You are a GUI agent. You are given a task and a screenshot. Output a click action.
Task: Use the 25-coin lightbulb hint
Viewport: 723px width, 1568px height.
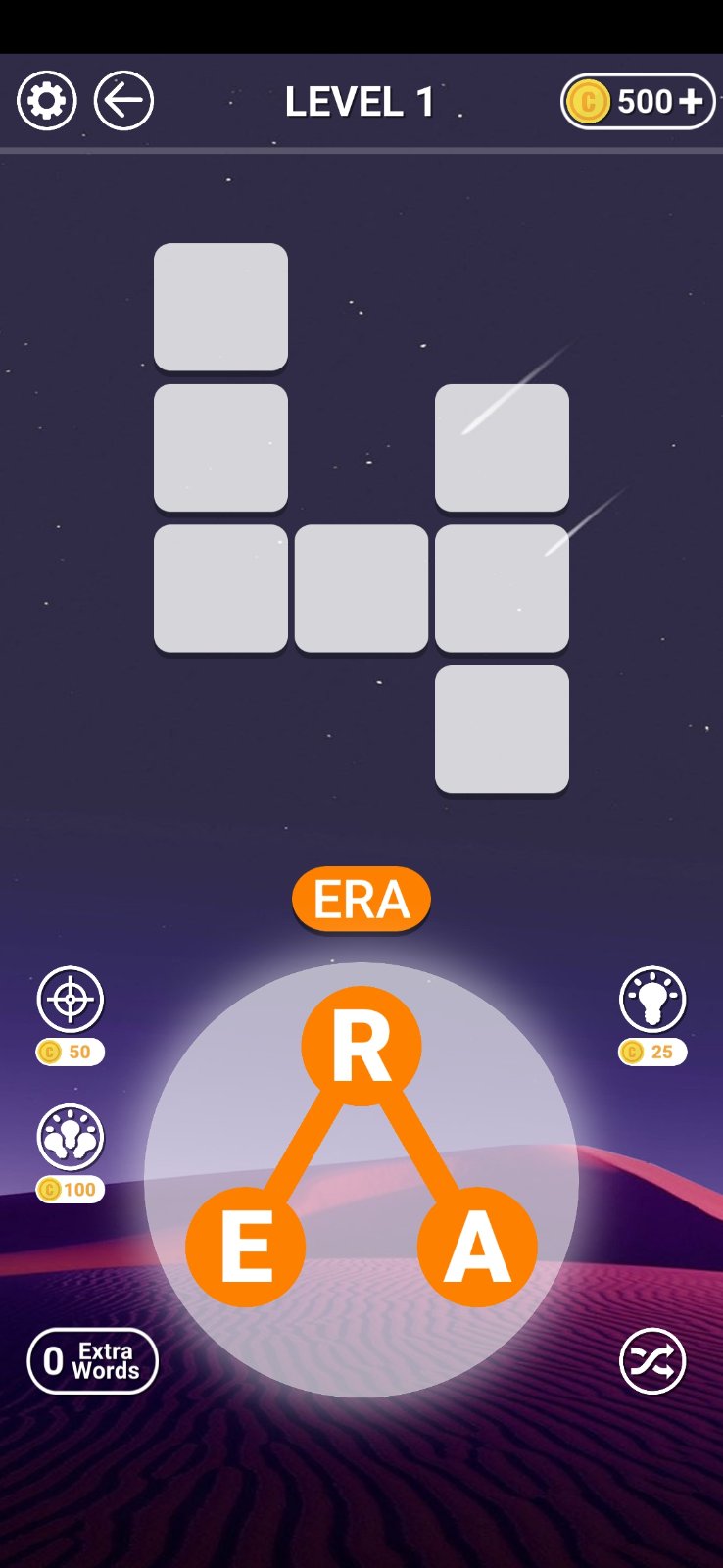652,1000
